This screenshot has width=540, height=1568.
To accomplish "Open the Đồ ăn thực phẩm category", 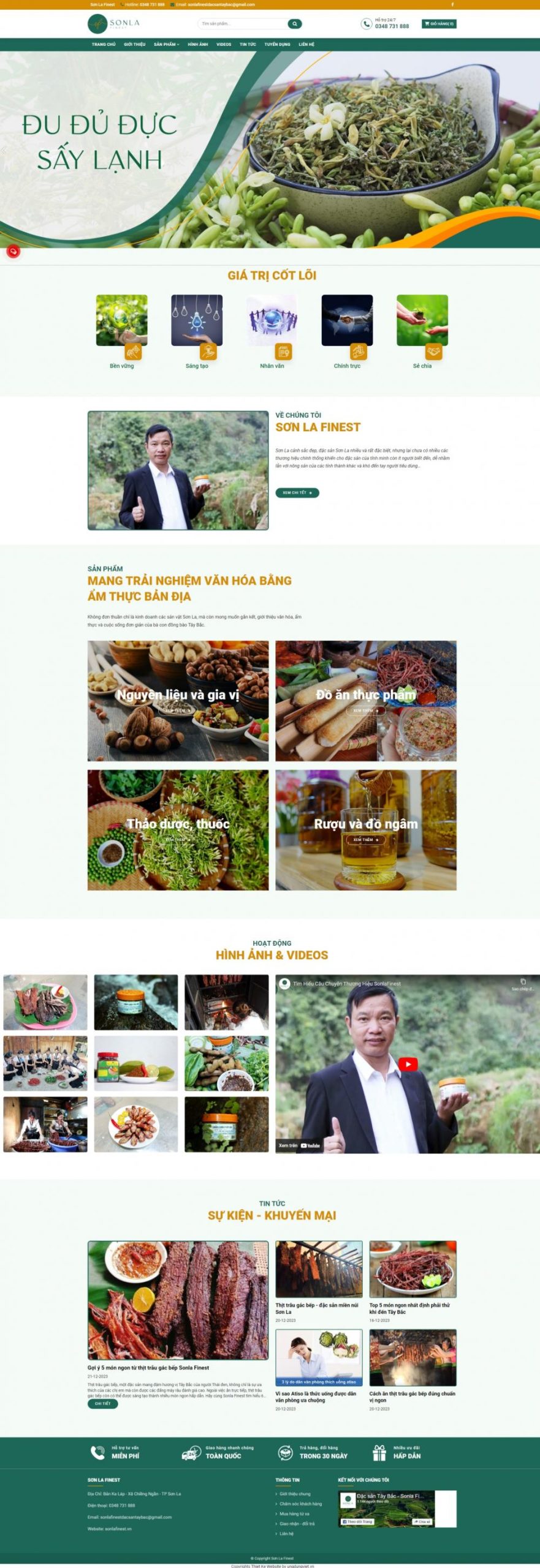I will [x=365, y=701].
